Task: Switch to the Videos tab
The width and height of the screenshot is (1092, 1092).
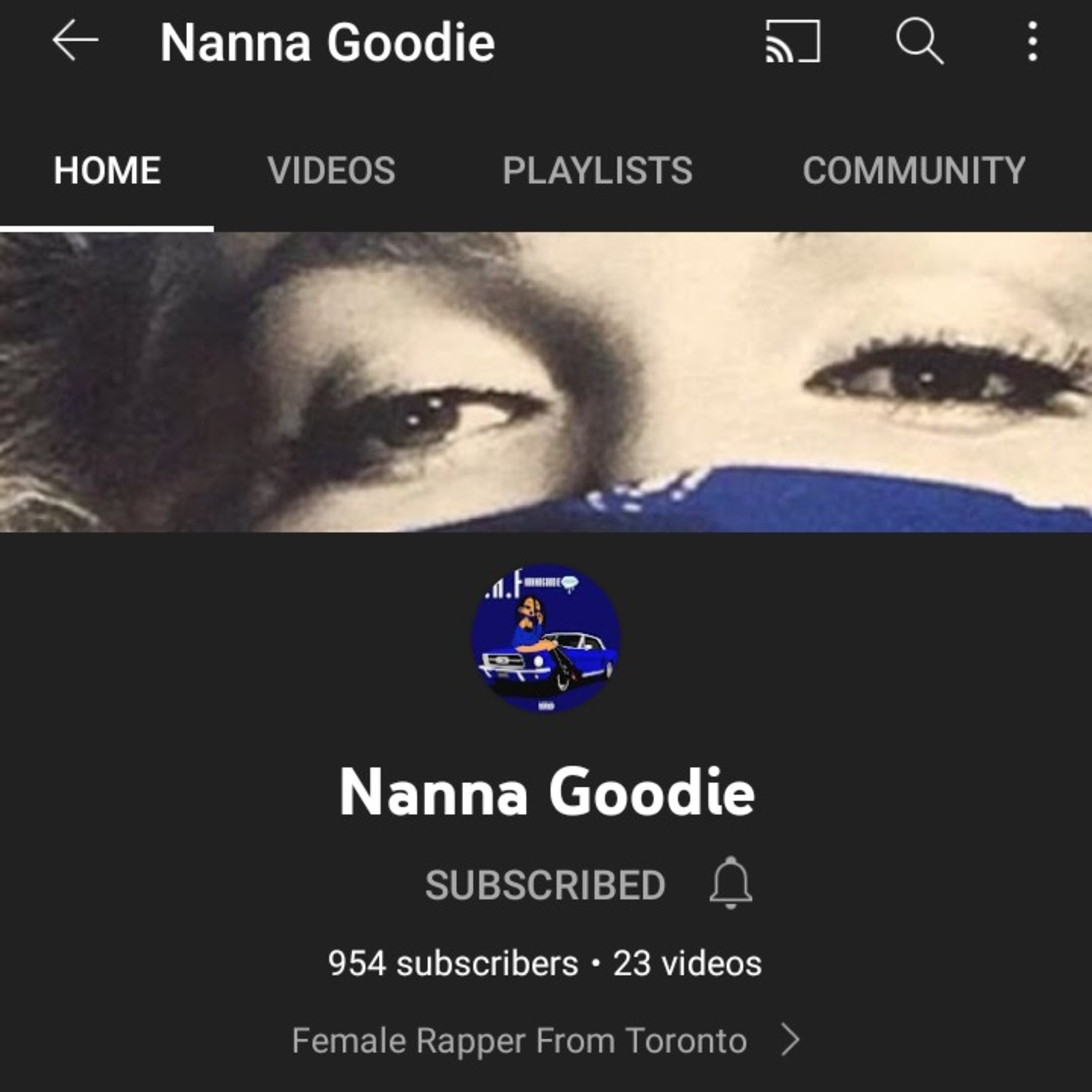Action: click(x=331, y=170)
